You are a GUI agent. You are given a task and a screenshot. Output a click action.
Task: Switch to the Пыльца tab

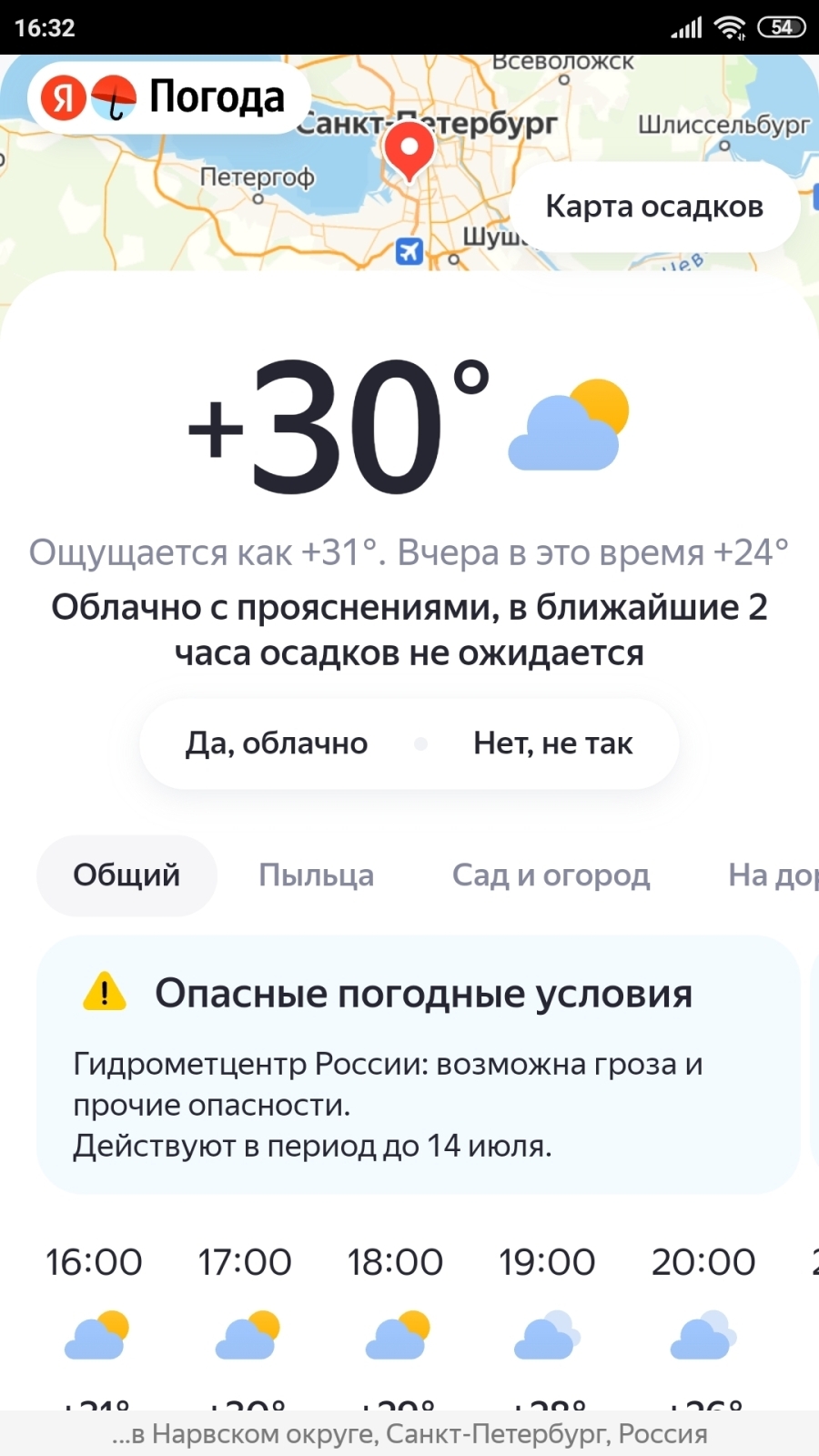316,875
